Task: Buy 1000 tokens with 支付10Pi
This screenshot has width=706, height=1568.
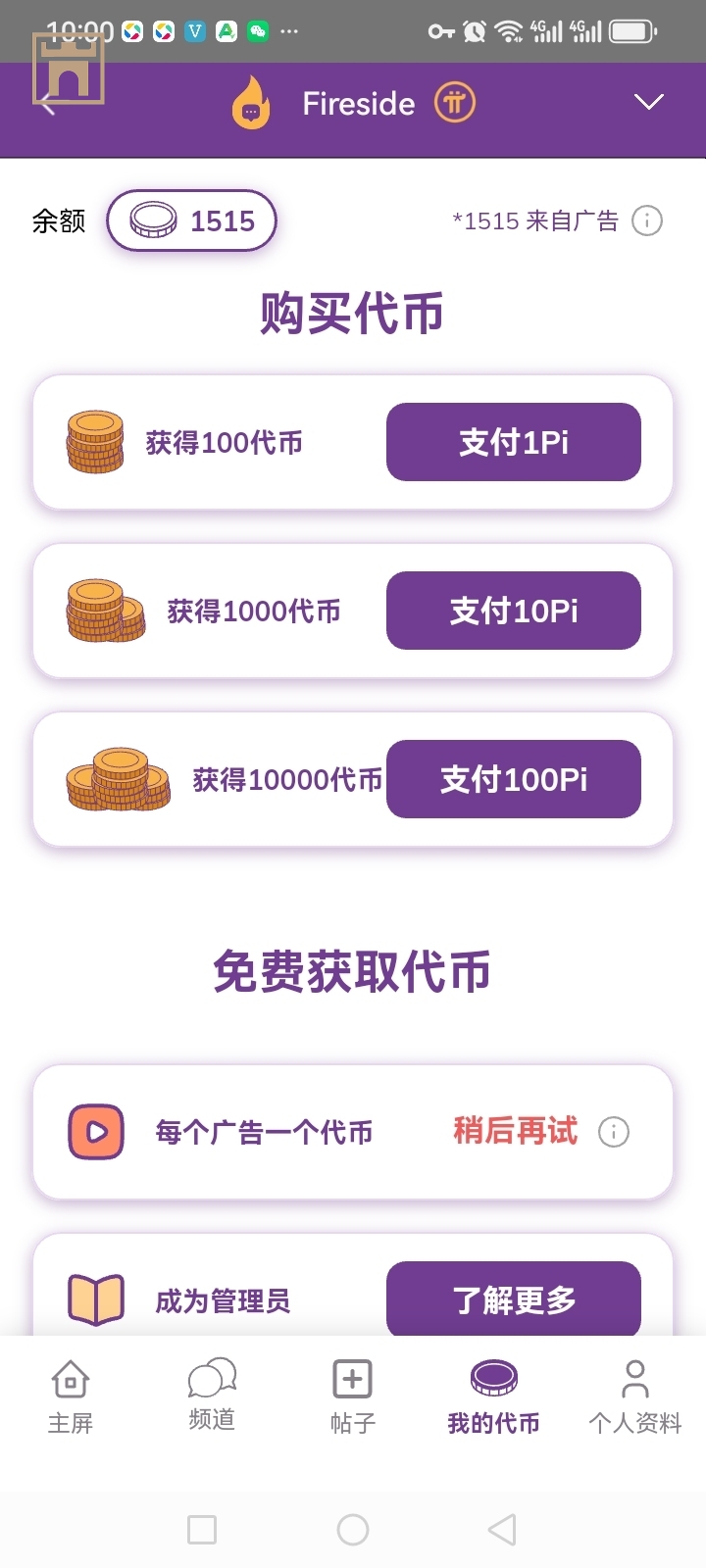Action: [x=513, y=611]
